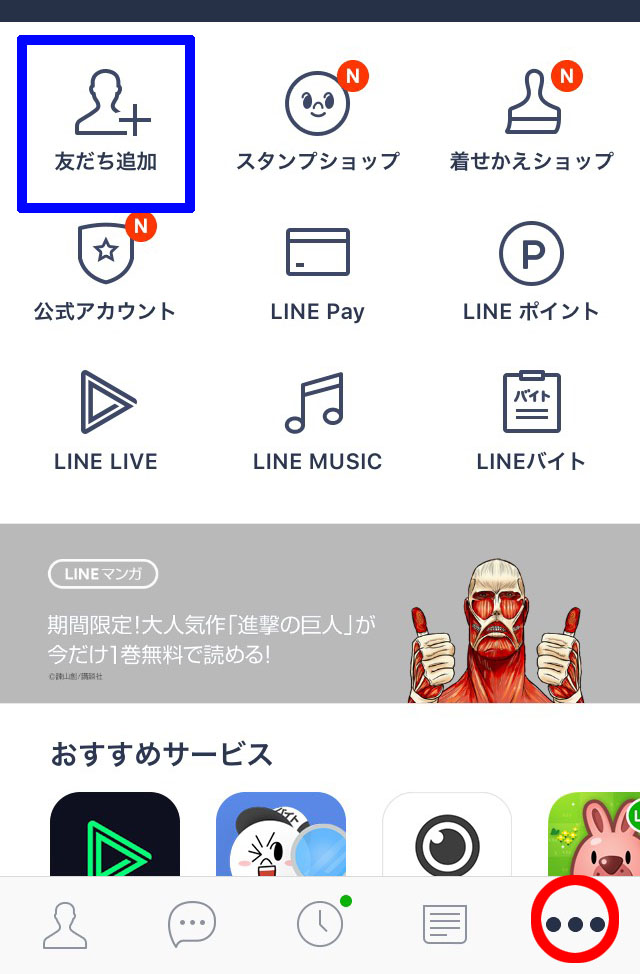
Task: Switch to the timeline clock tab
Action: [x=320, y=924]
